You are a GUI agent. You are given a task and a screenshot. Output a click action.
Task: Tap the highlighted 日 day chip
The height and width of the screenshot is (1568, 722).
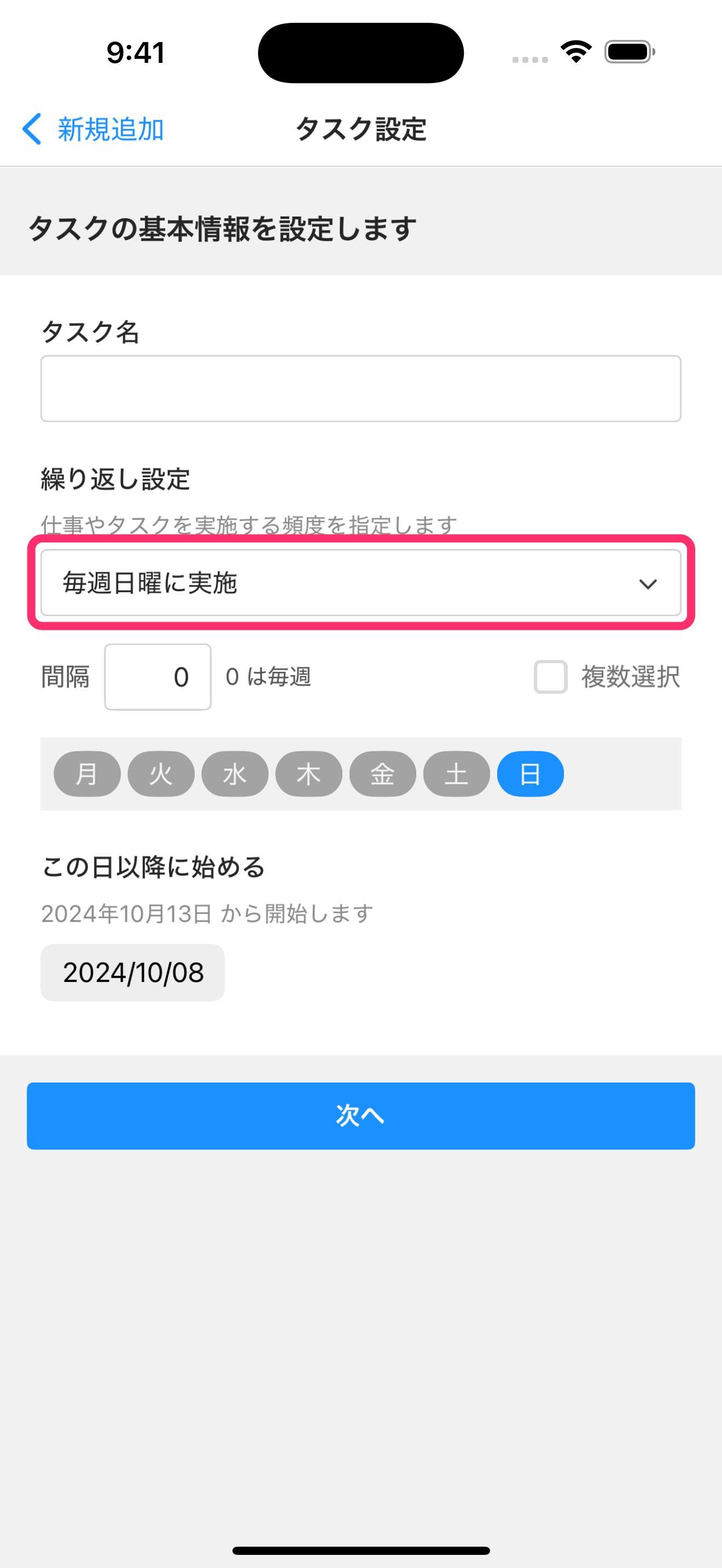pyautogui.click(x=530, y=774)
